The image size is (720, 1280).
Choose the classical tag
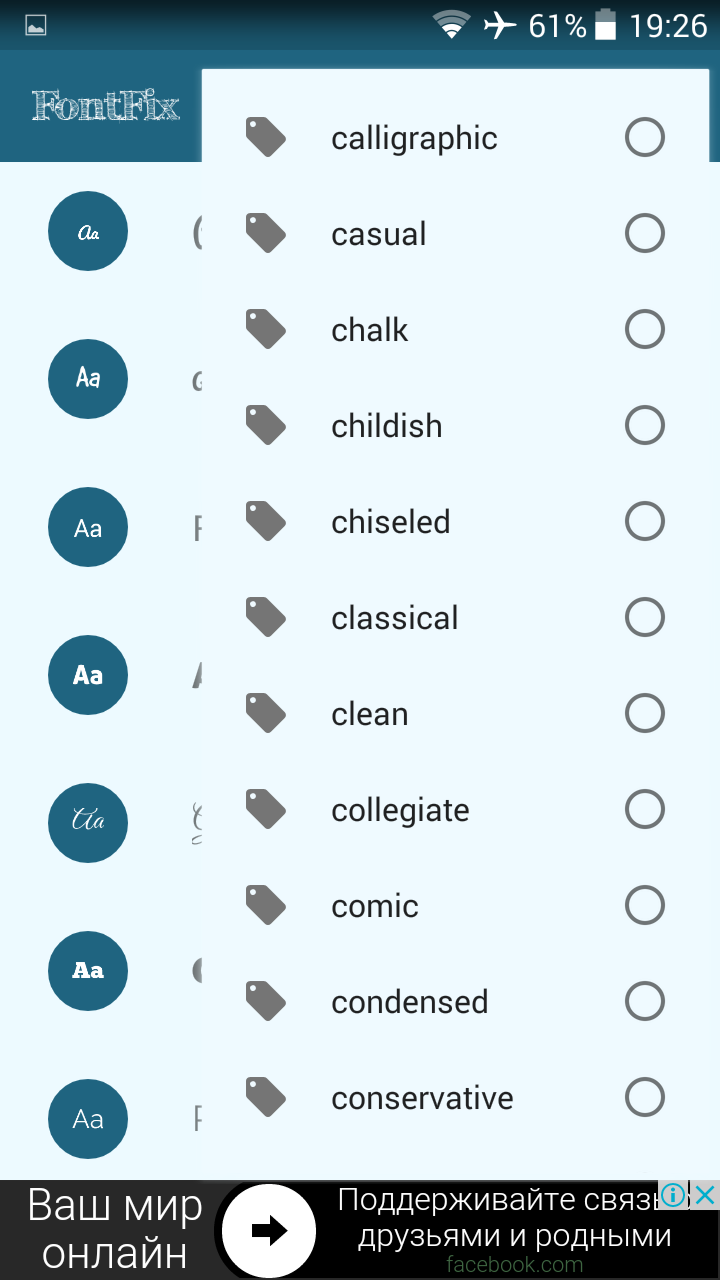(456, 618)
